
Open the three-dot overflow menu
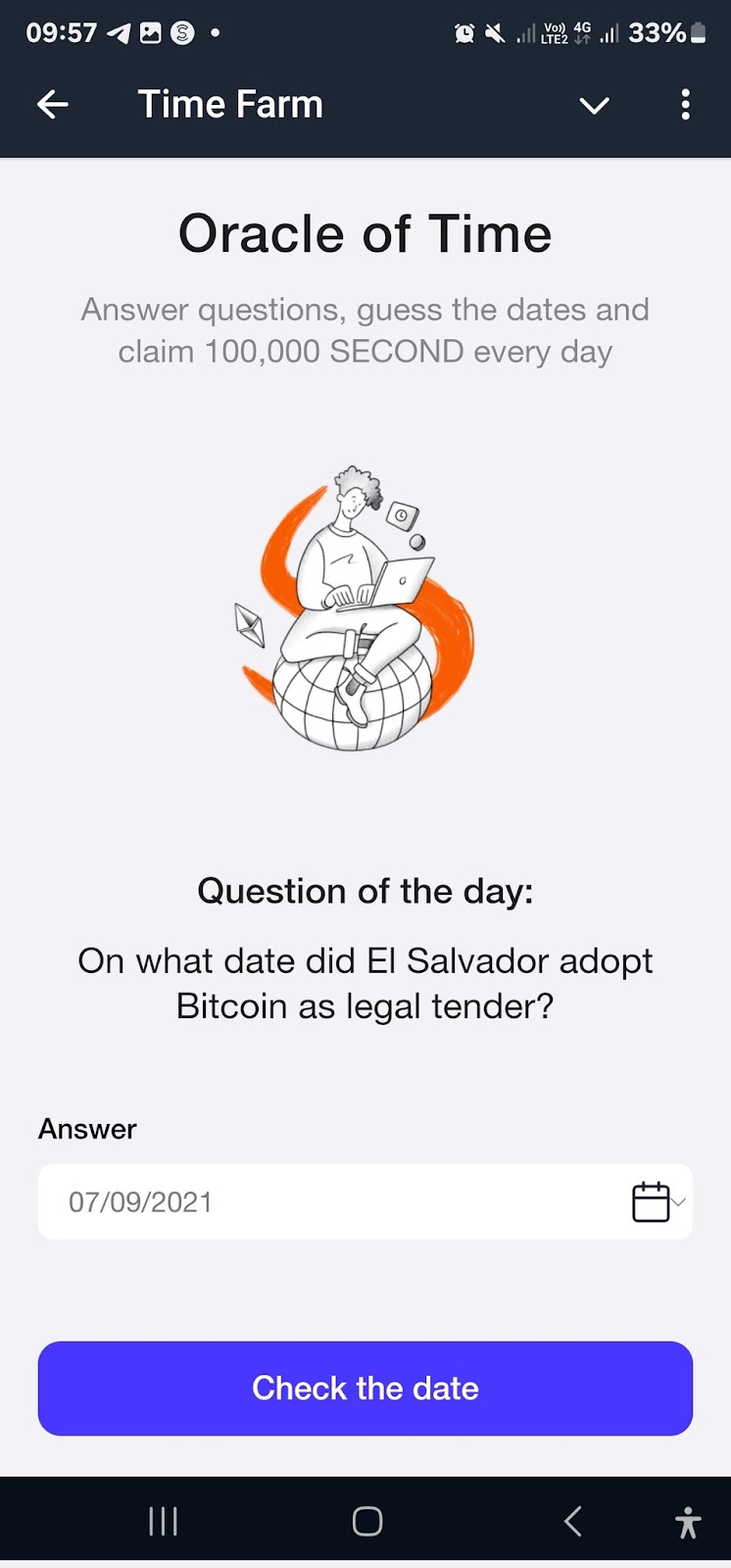coord(685,105)
